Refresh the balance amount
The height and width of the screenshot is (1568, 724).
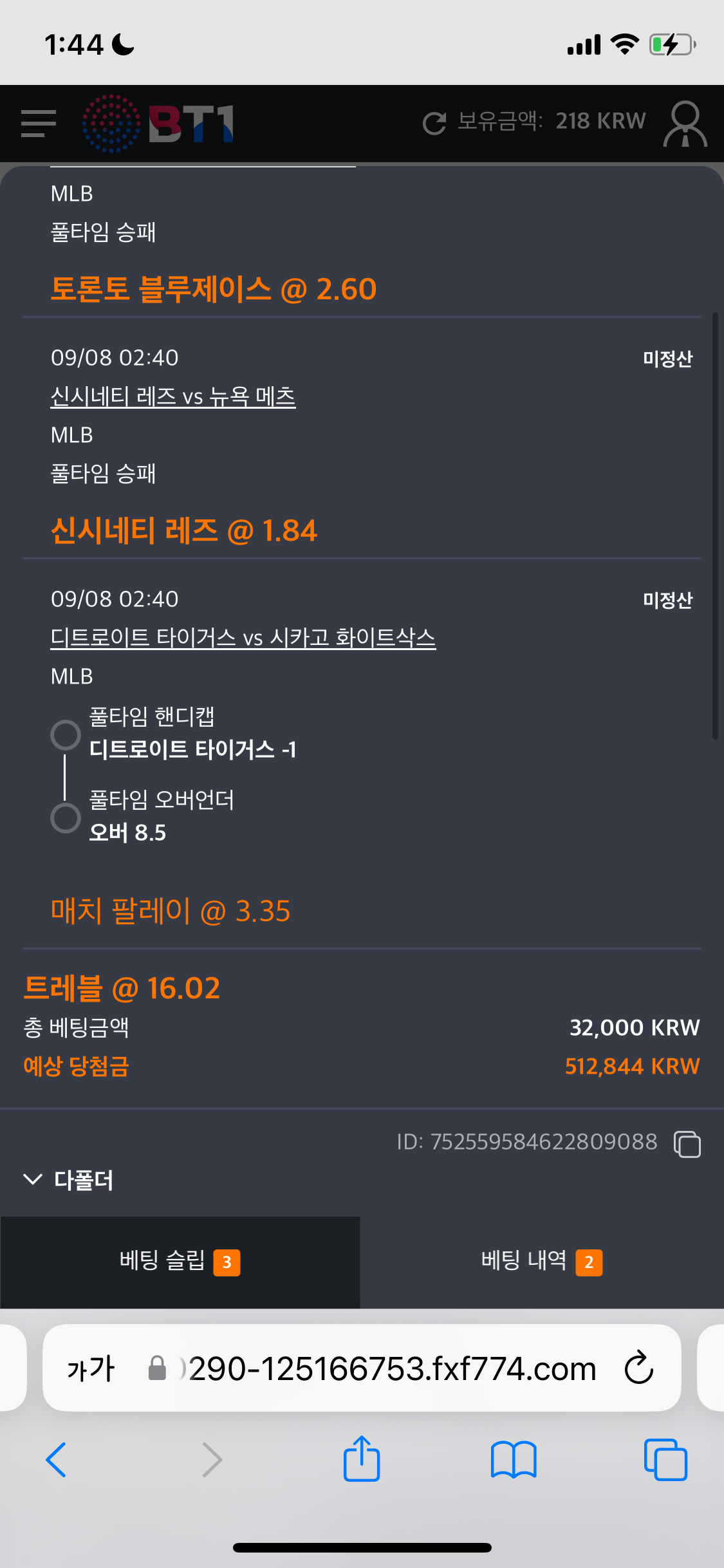434,122
